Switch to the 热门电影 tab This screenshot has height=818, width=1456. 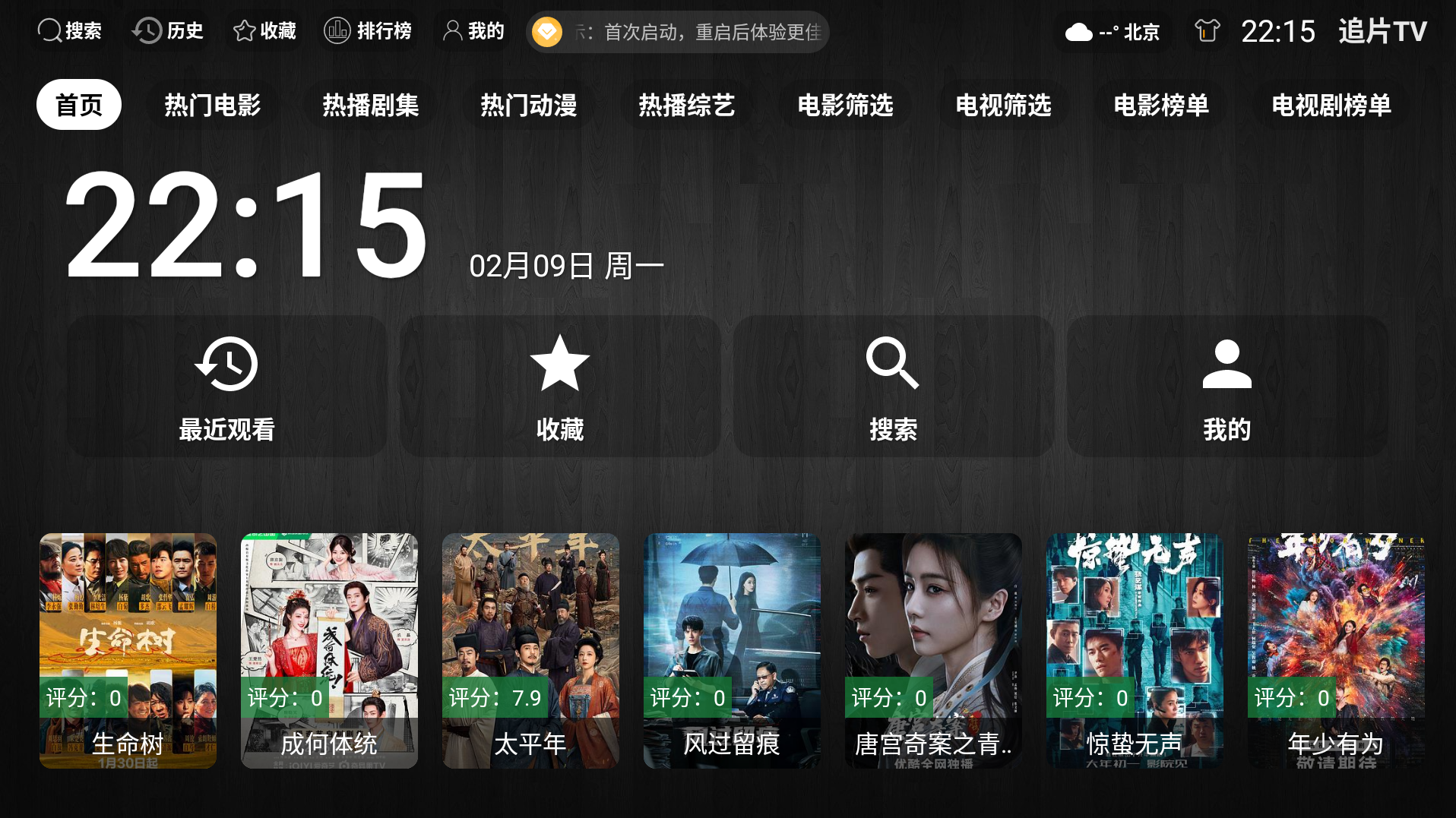[213, 105]
